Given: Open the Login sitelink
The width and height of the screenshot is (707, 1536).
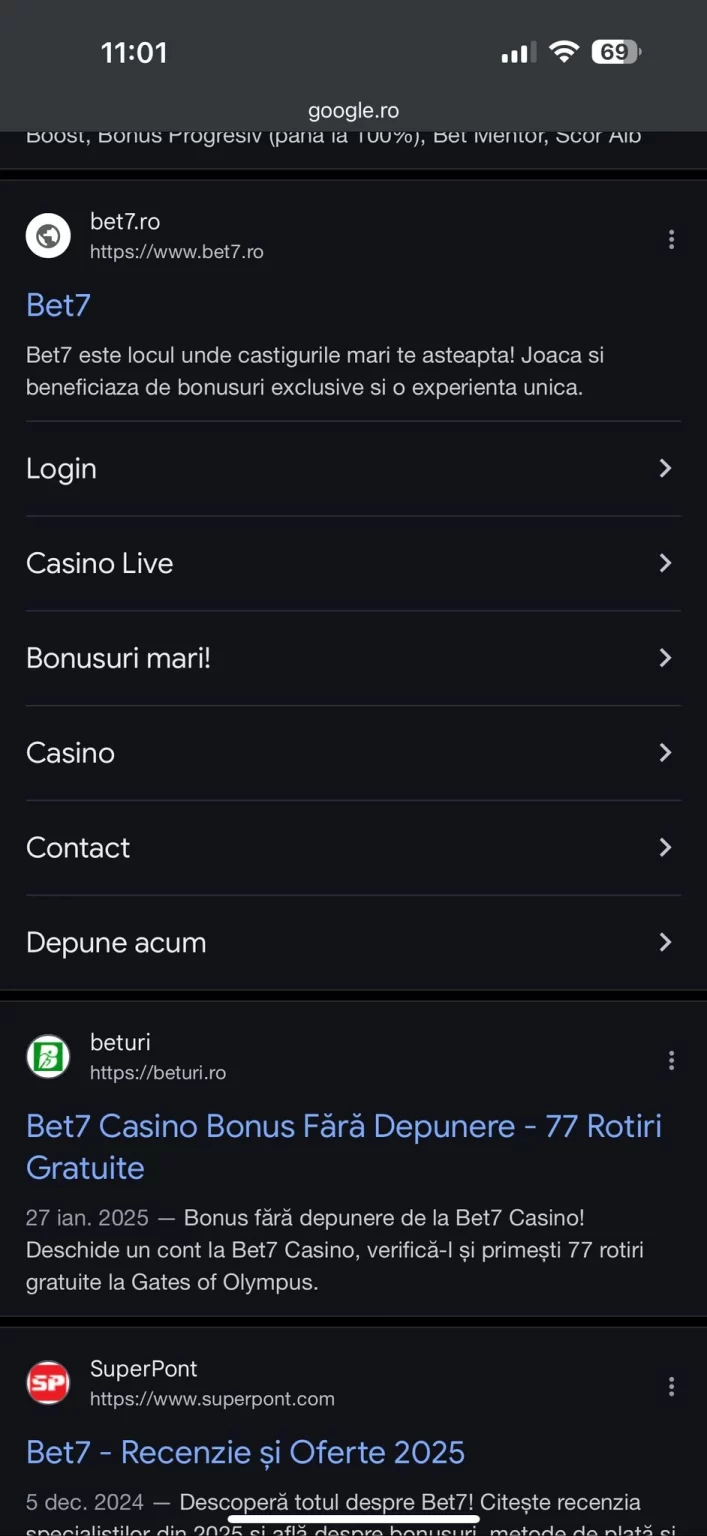Looking at the screenshot, I should 353,469.
